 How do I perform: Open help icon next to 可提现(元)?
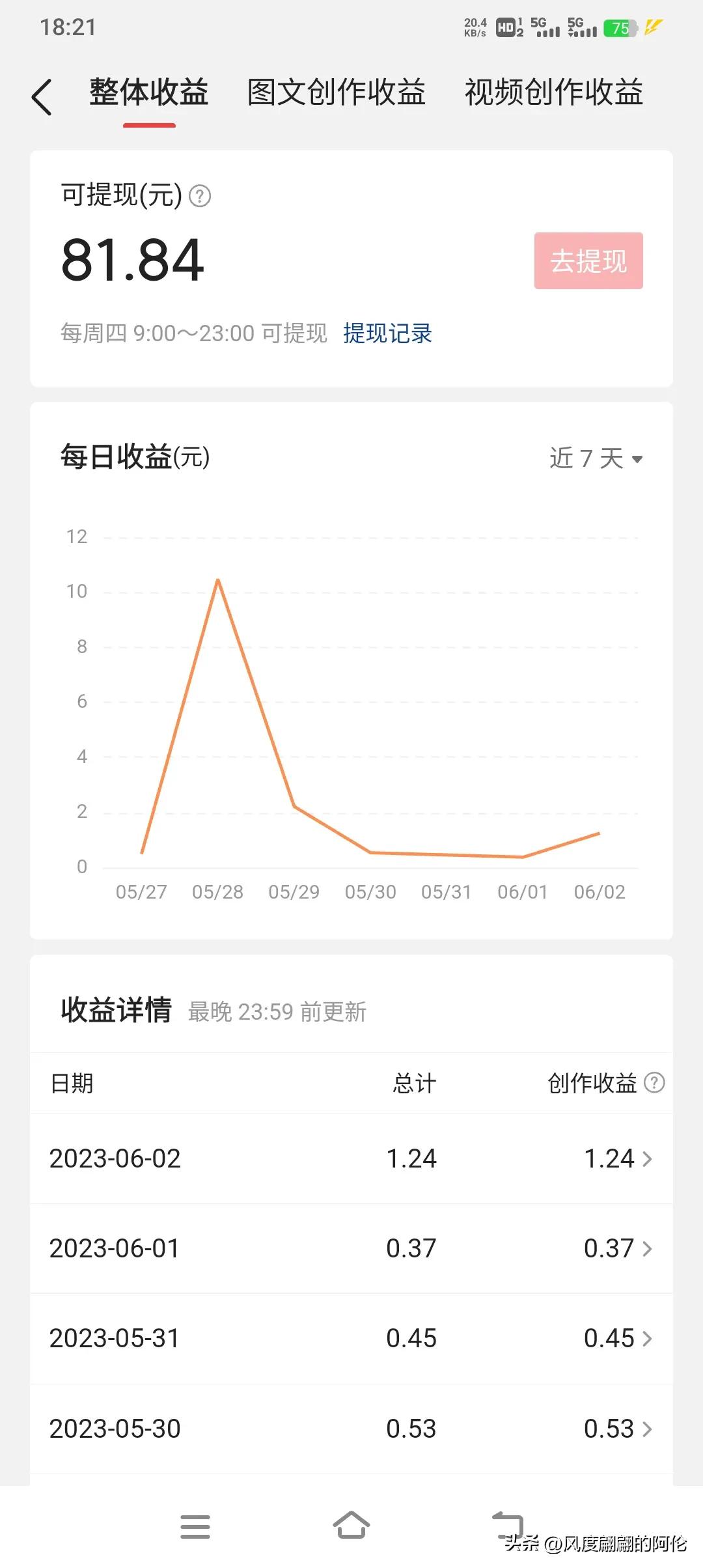tap(200, 195)
